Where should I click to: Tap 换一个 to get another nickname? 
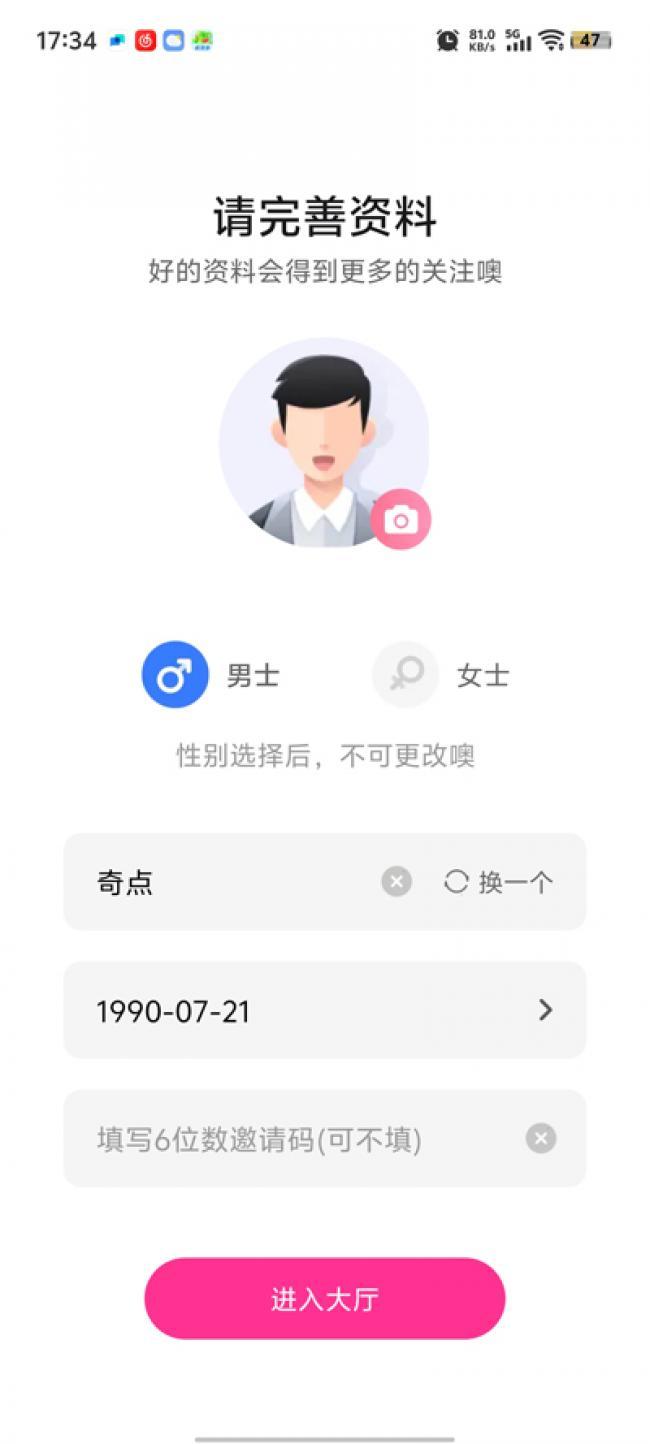[x=498, y=882]
